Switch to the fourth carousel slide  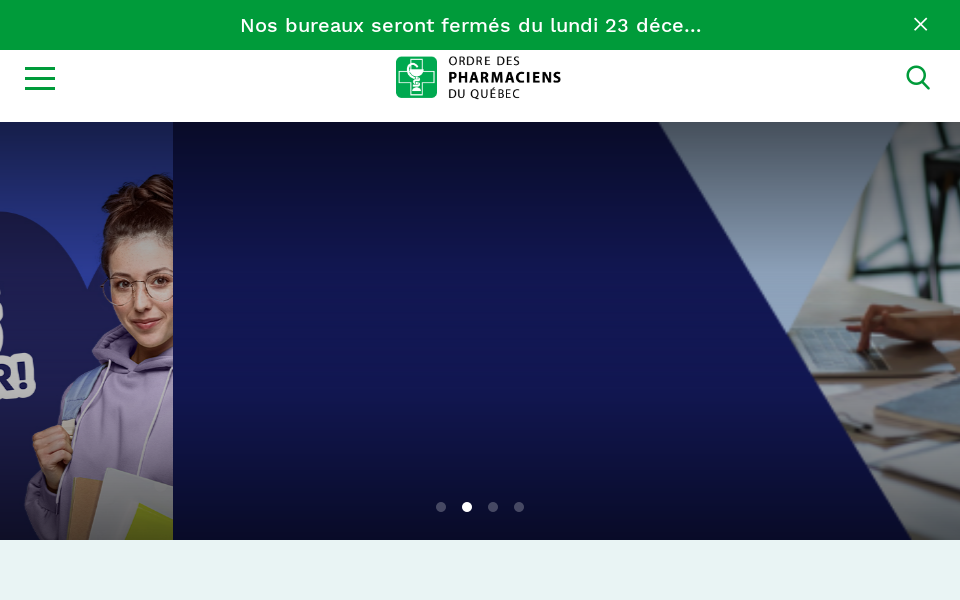pos(519,507)
